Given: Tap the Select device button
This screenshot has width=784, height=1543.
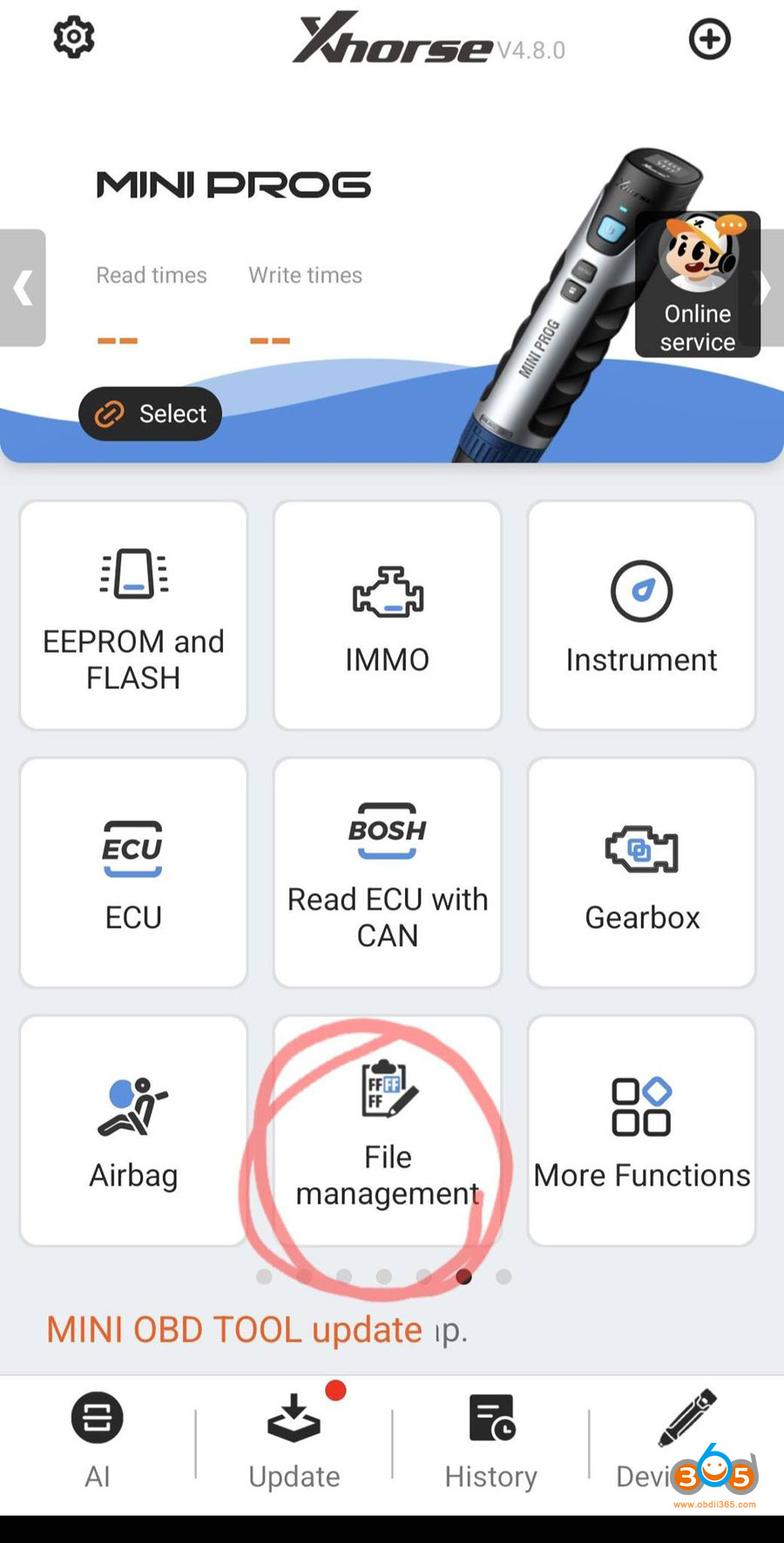Looking at the screenshot, I should (x=150, y=414).
